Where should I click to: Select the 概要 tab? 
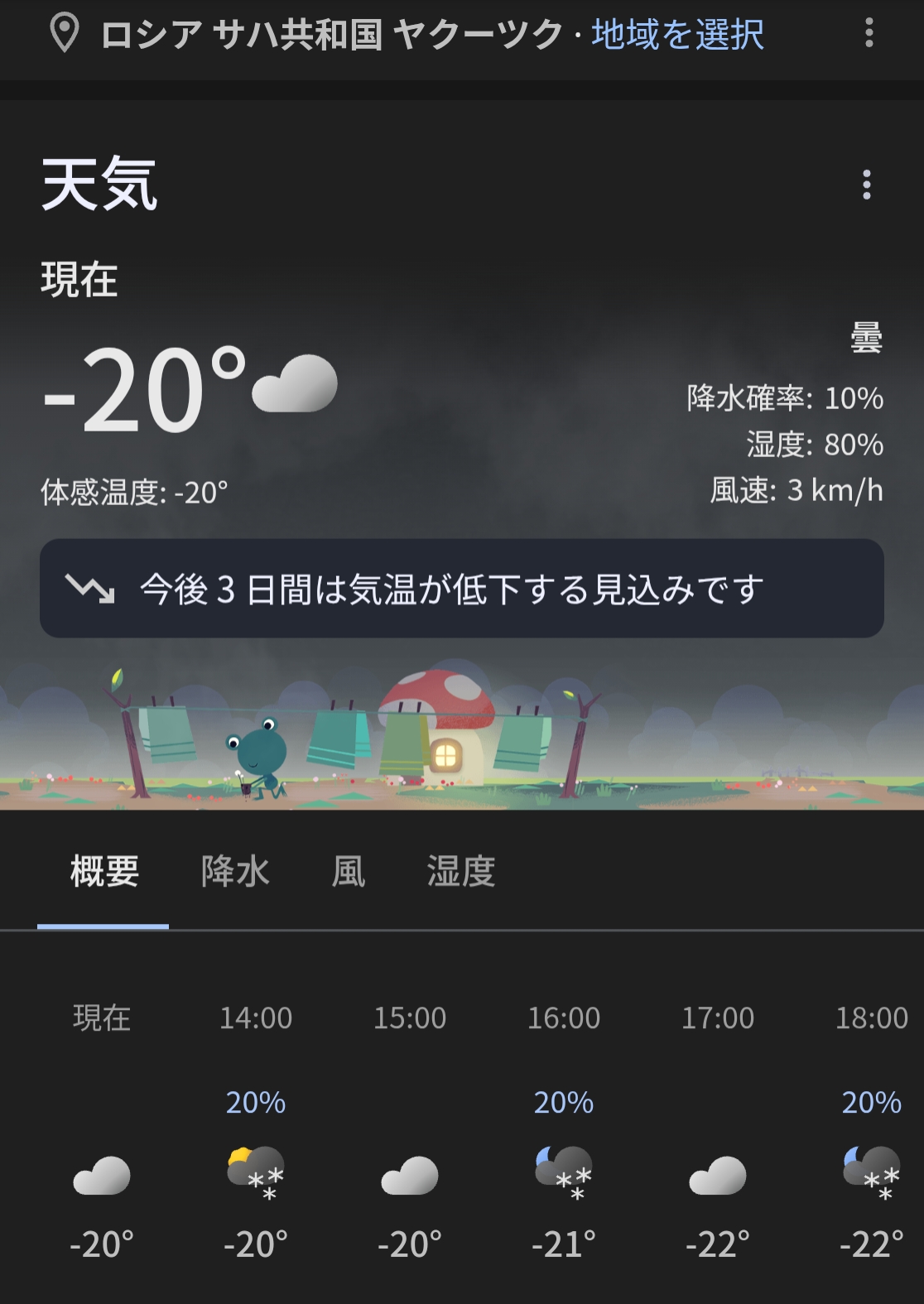pos(104,872)
